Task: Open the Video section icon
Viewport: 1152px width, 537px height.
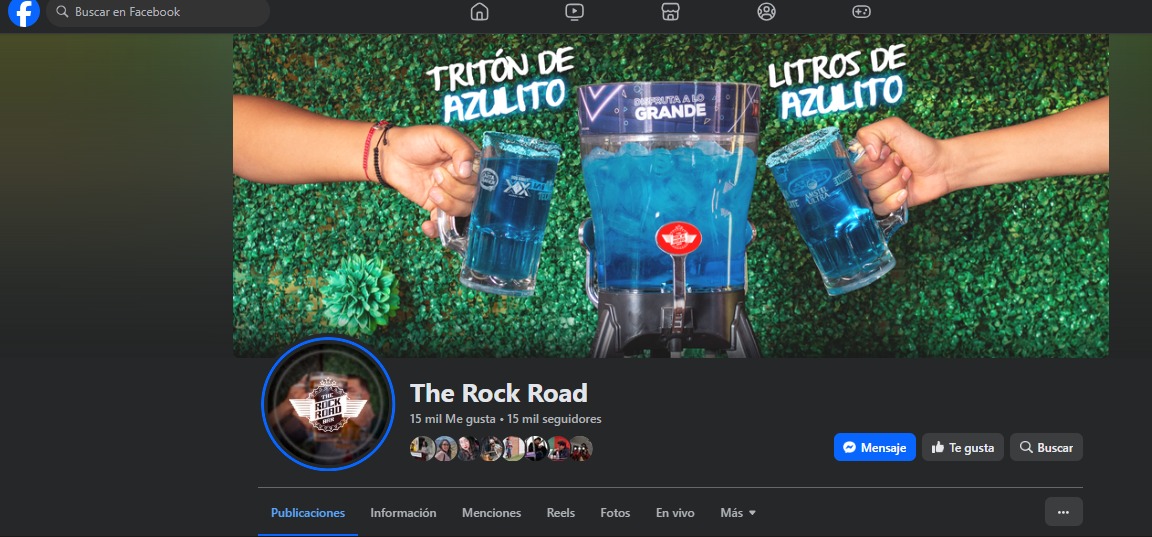Action: point(574,12)
